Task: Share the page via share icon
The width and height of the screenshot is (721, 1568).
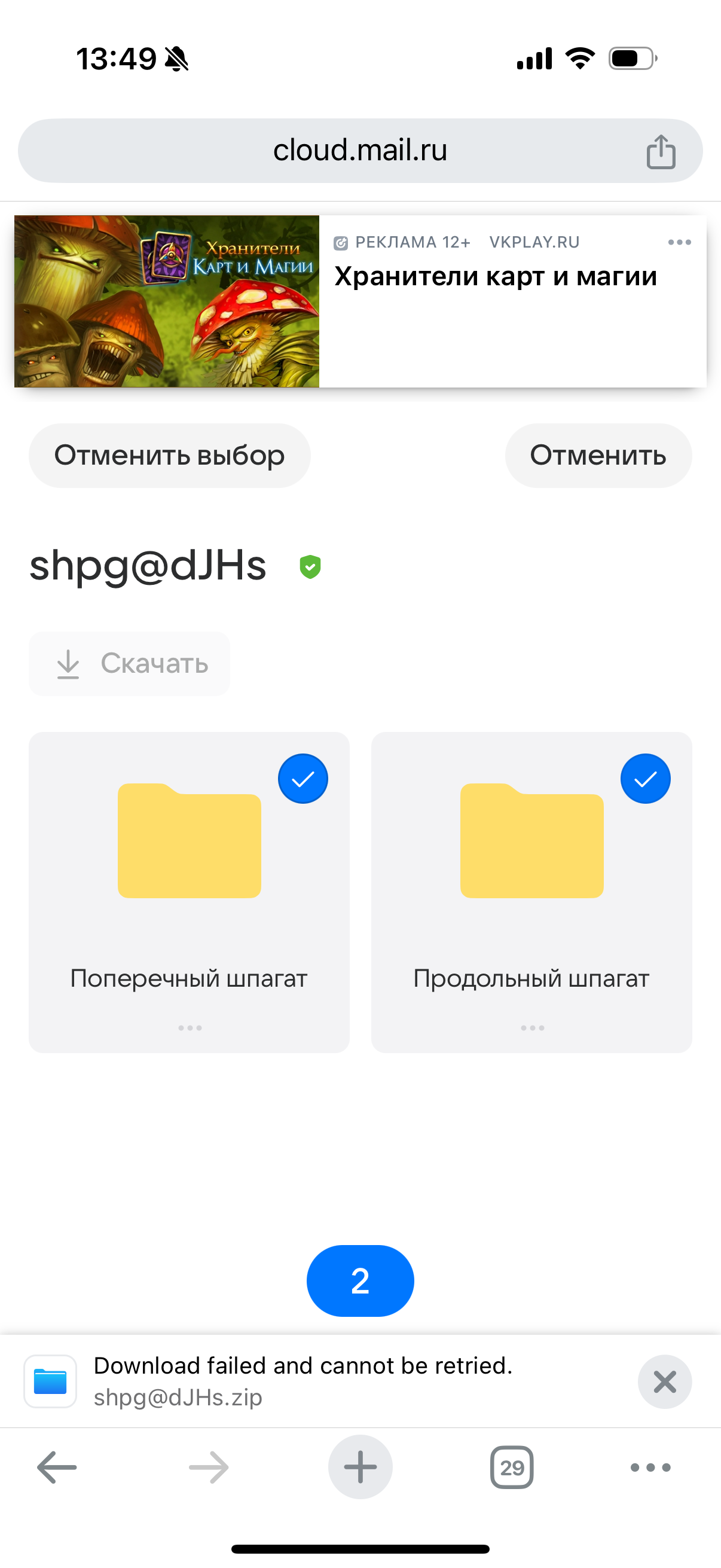Action: [x=661, y=151]
